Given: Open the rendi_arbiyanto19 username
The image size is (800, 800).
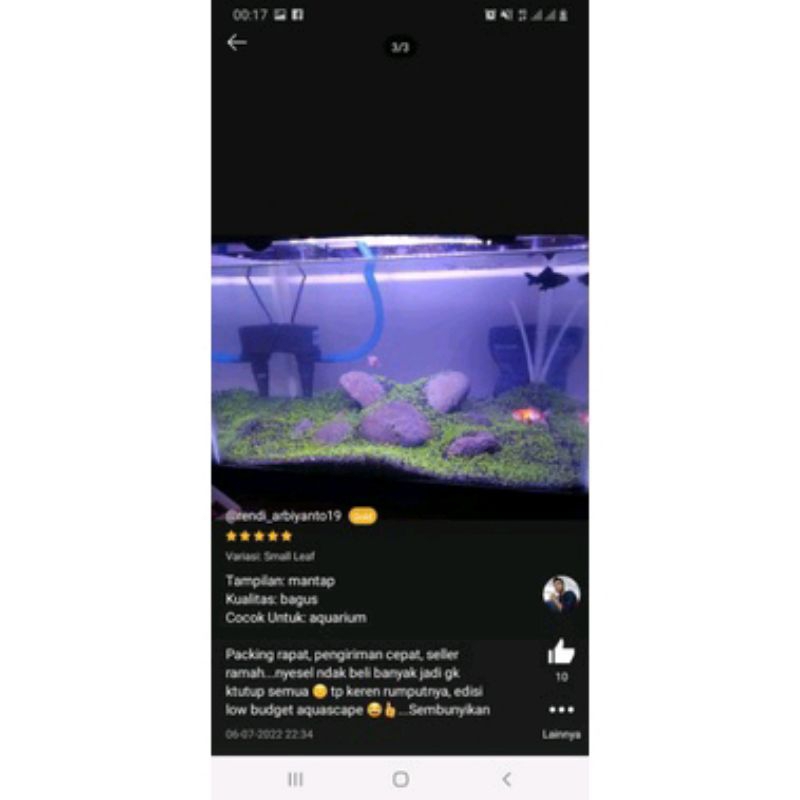Looking at the screenshot, I should tap(285, 516).
